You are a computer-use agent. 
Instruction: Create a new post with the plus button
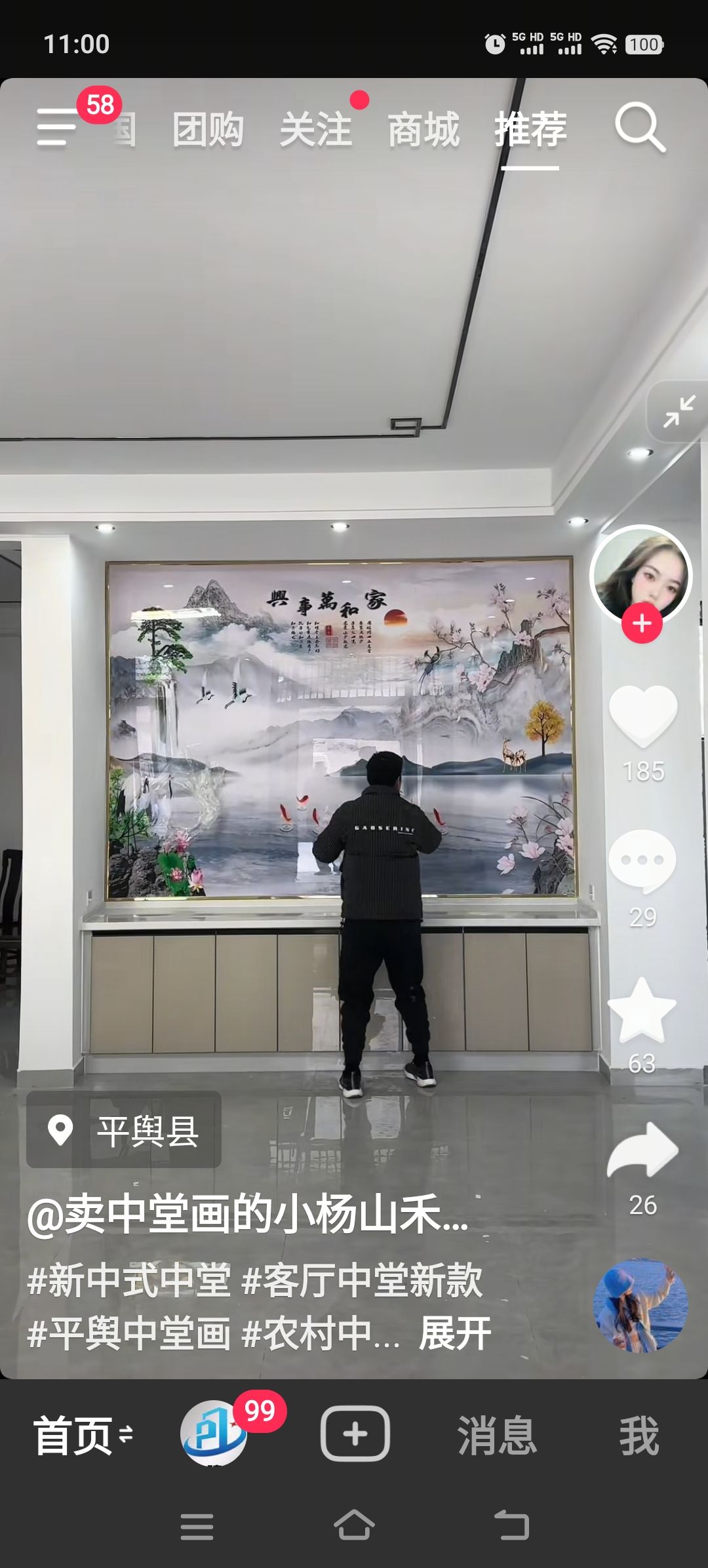[x=355, y=1434]
